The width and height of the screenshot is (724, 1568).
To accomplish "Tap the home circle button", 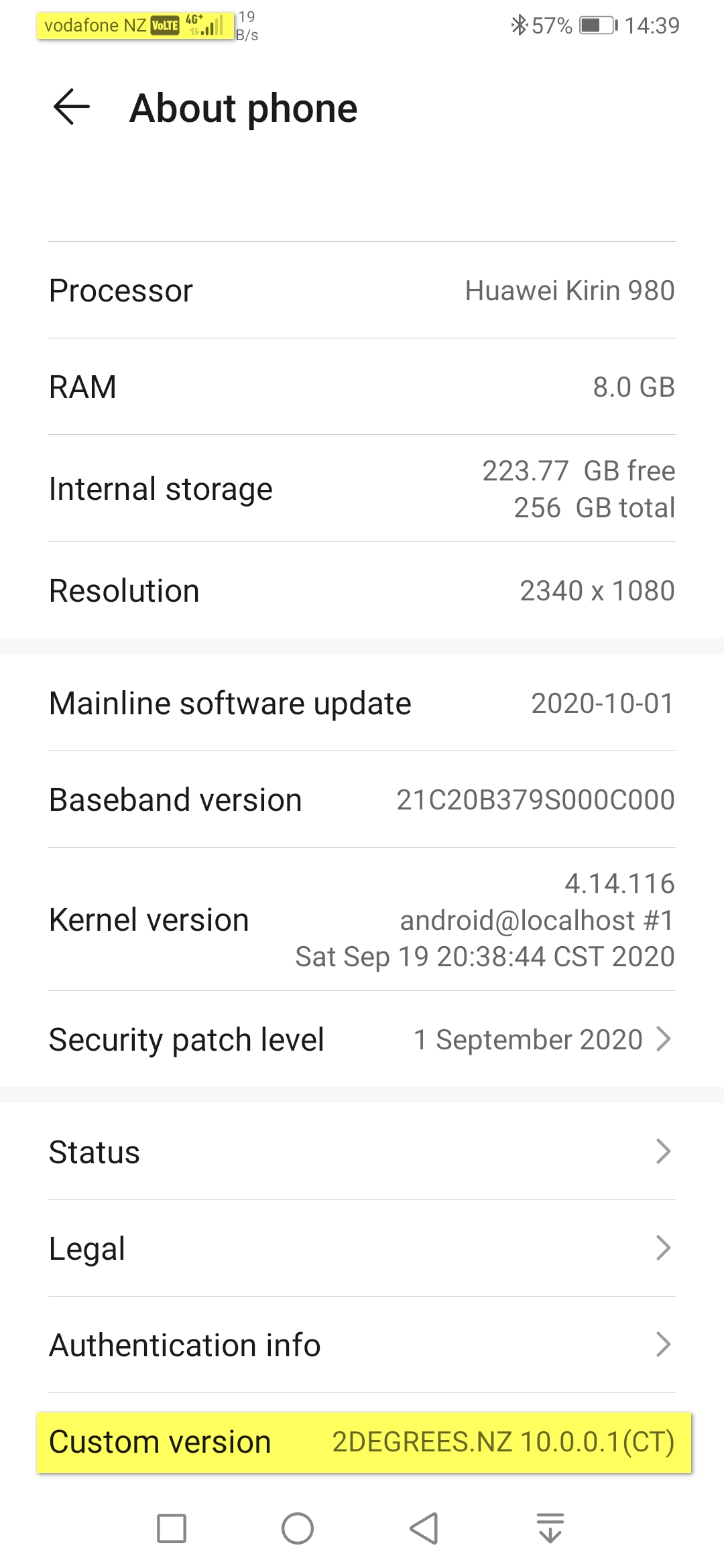I will [x=298, y=1528].
